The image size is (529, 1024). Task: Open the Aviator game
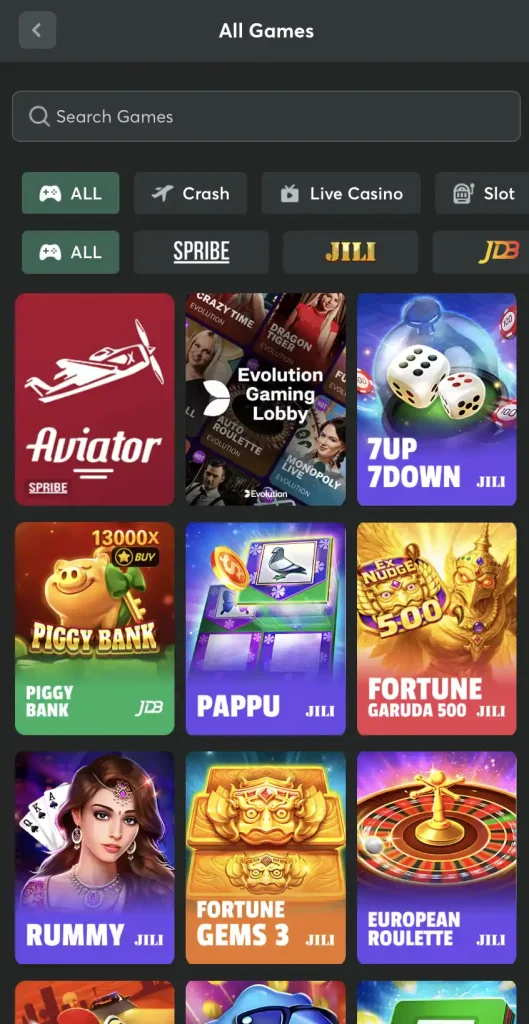coord(95,399)
